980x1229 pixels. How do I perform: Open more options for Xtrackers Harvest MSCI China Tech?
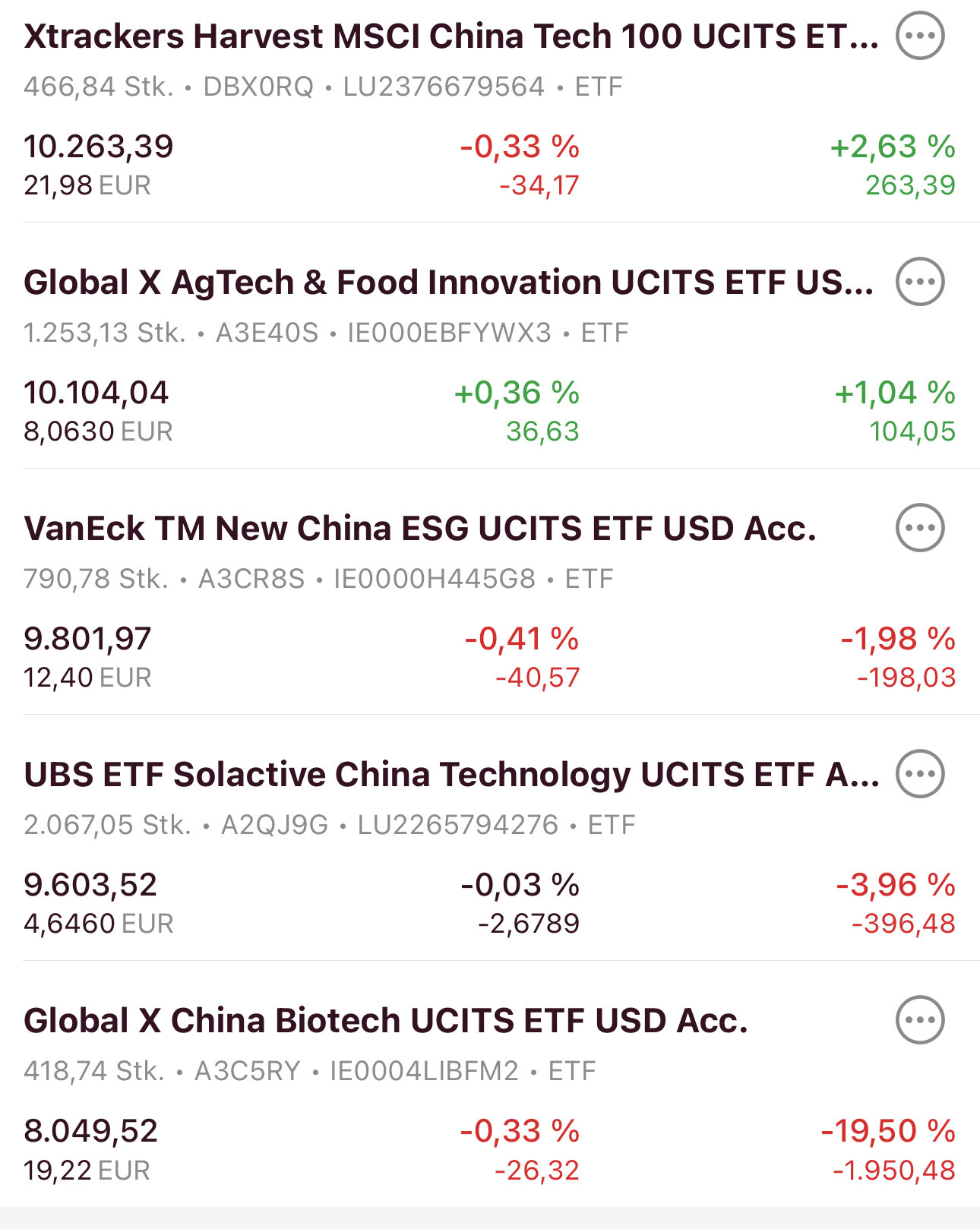point(920,36)
